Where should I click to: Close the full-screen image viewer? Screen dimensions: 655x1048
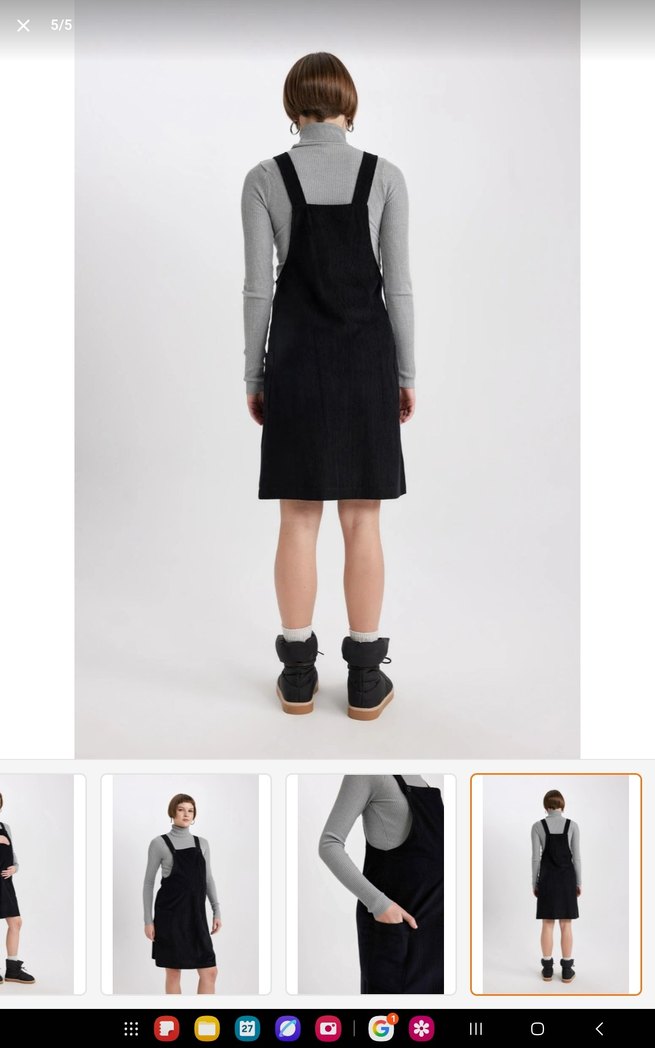23,25
